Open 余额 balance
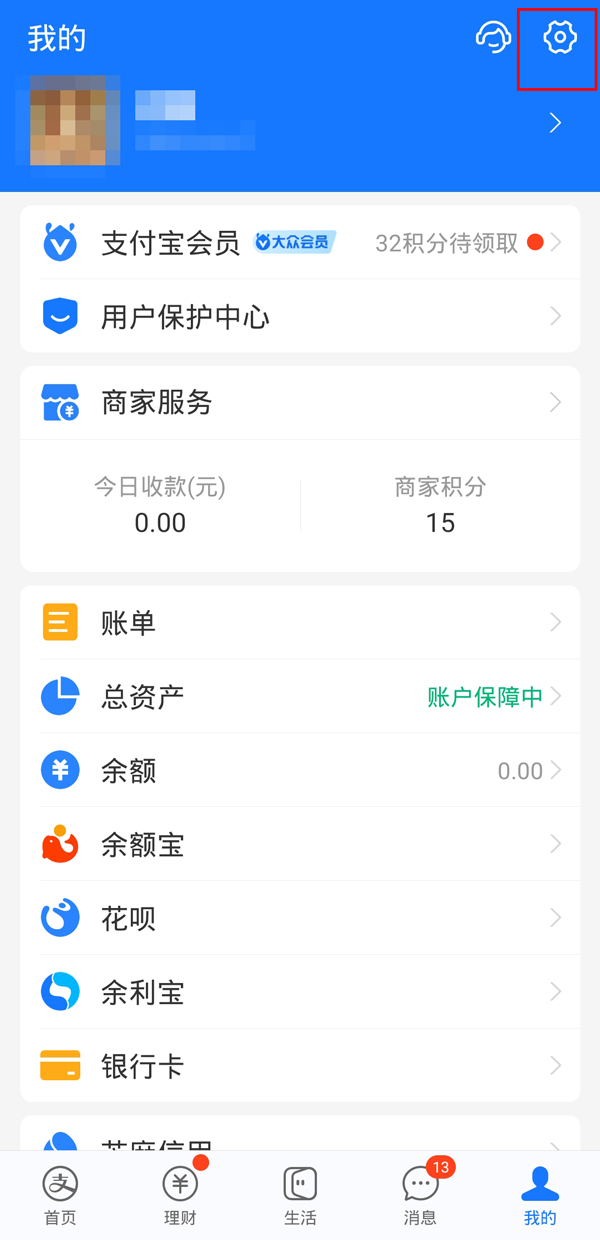Image resolution: width=600 pixels, height=1240 pixels. click(300, 771)
